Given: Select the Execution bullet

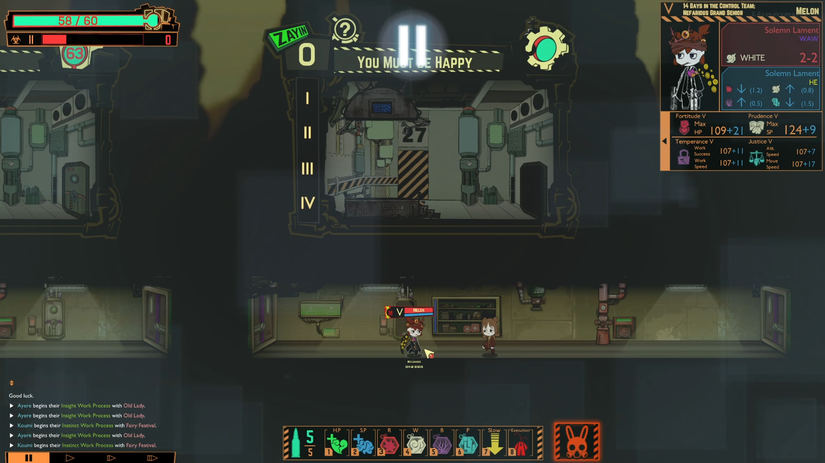Looking at the screenshot, I should 520,442.
